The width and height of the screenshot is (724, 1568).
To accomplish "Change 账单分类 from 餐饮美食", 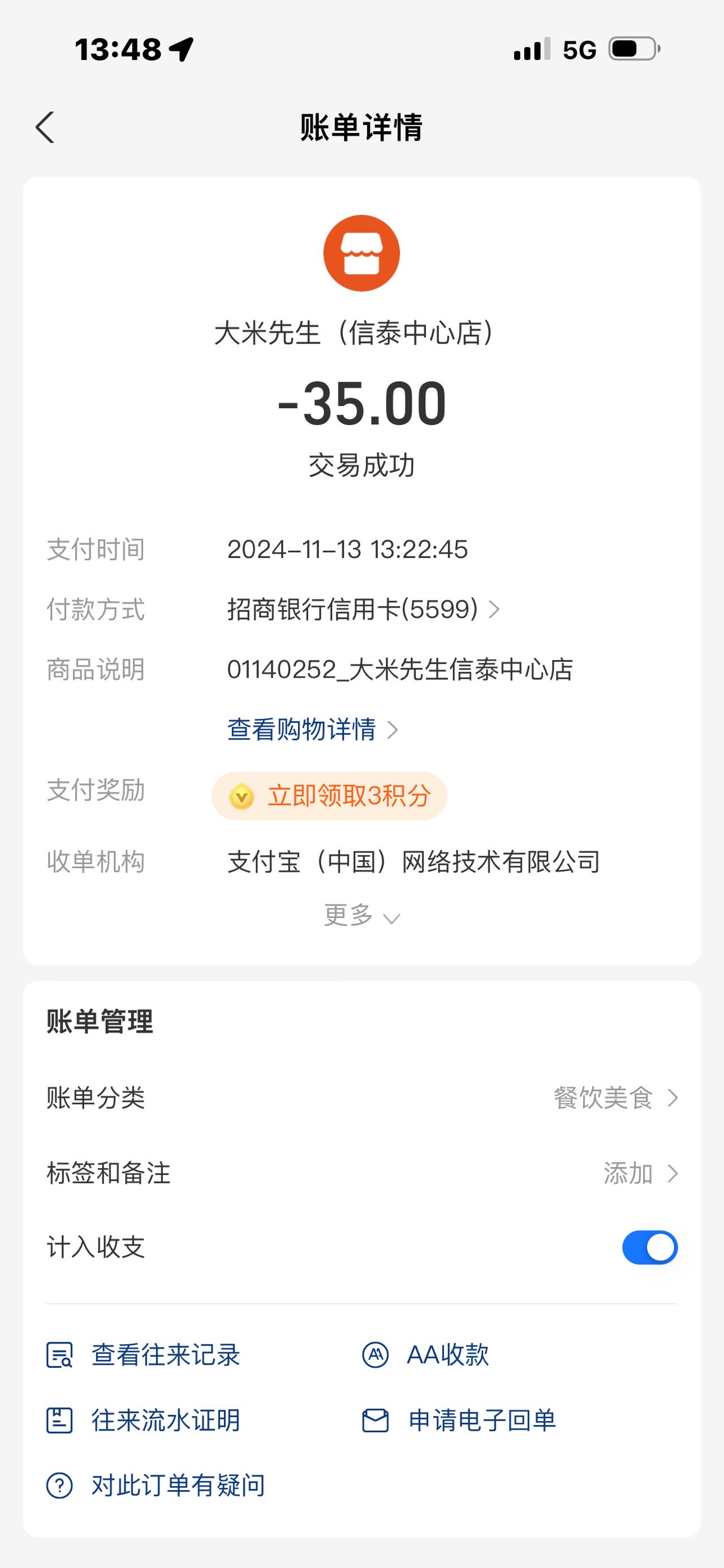I will click(x=361, y=1098).
